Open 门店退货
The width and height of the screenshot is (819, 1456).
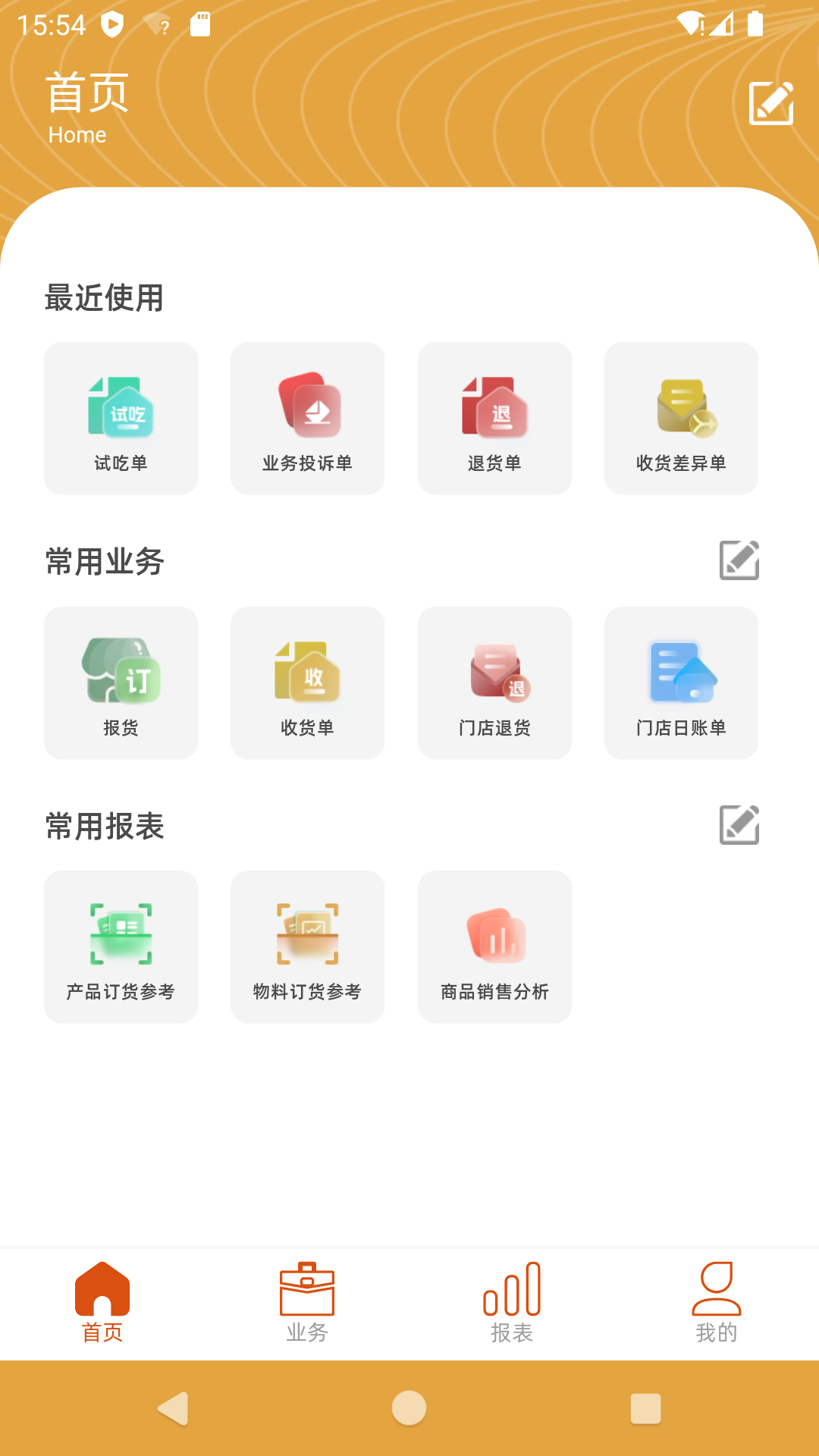[494, 682]
